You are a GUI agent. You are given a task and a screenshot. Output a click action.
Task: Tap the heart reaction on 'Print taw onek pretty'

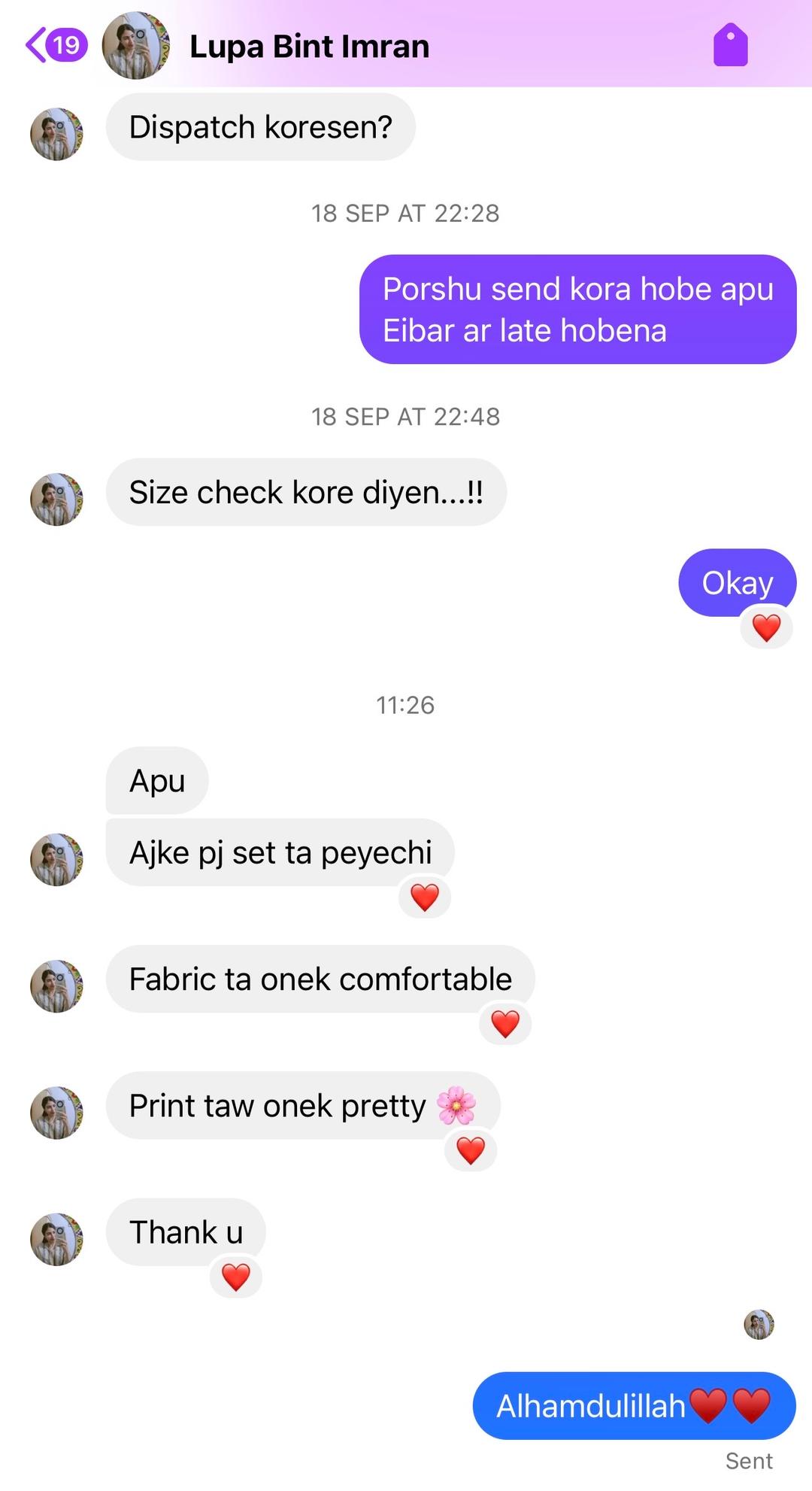pos(470,1150)
